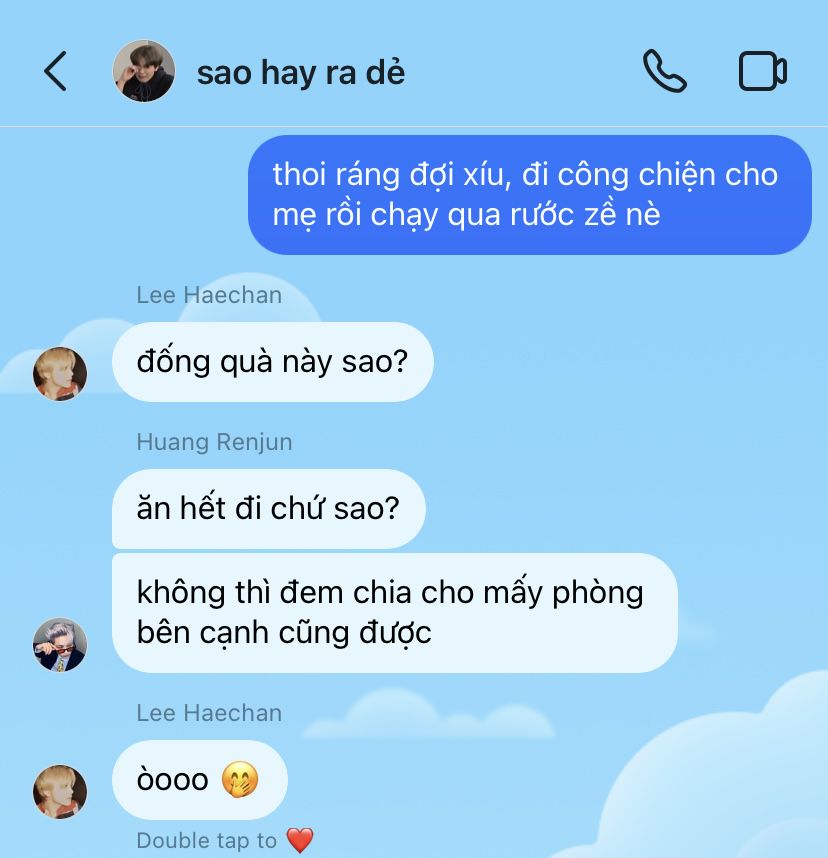Open Huang Renjun's profile from his avatar
The height and width of the screenshot is (858, 828).
pos(60,644)
